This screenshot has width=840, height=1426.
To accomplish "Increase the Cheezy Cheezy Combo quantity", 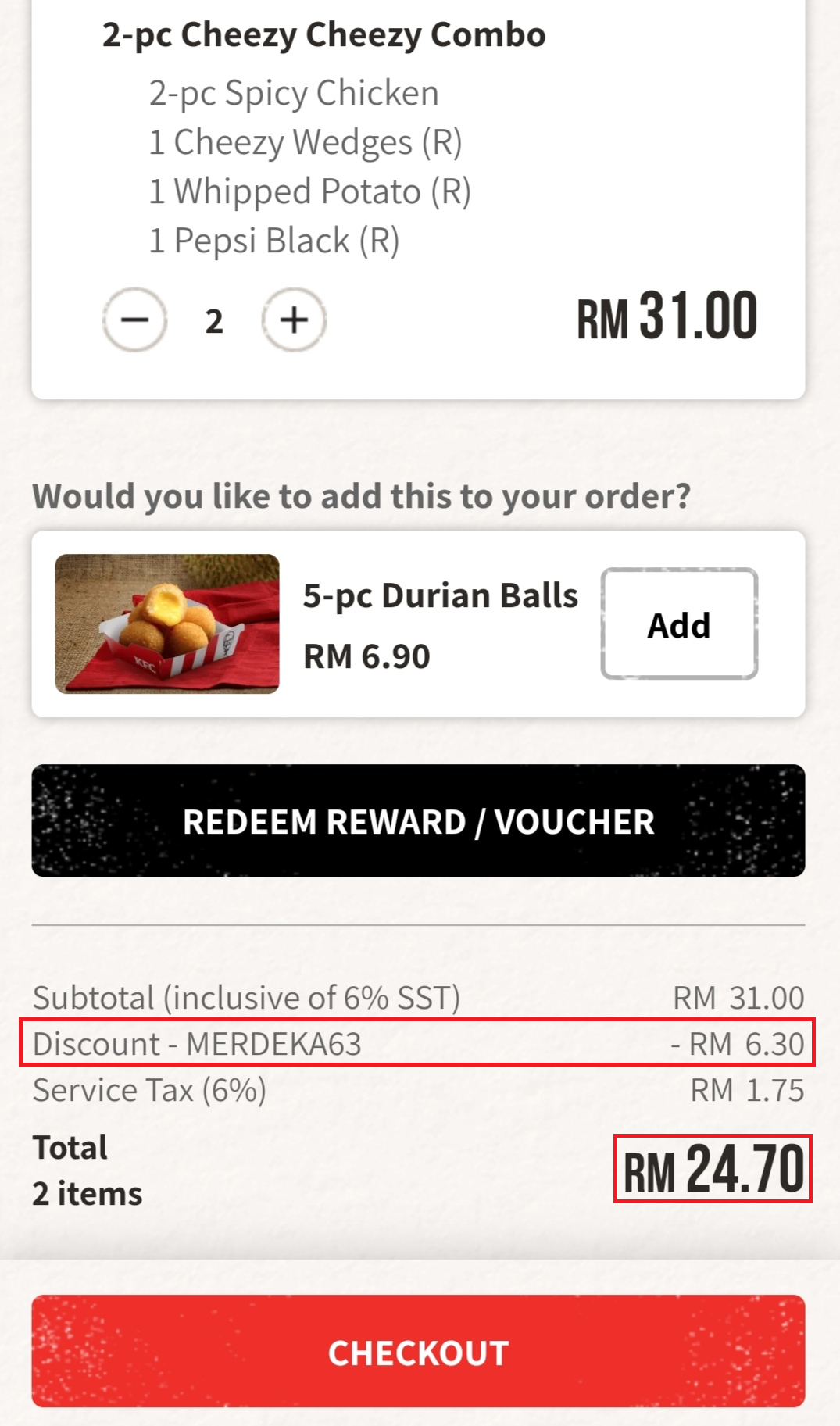I will (x=294, y=320).
